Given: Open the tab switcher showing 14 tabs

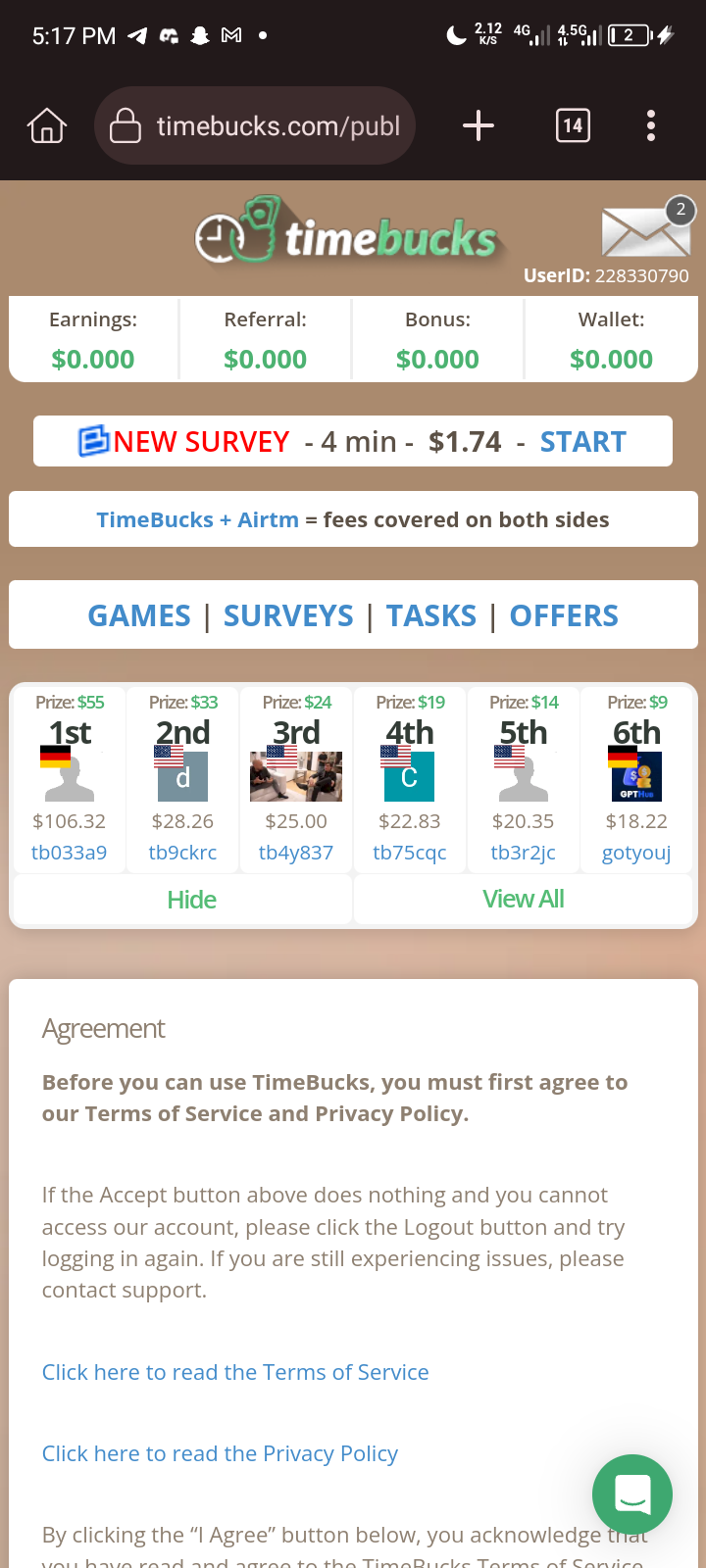Looking at the screenshot, I should point(573,125).
